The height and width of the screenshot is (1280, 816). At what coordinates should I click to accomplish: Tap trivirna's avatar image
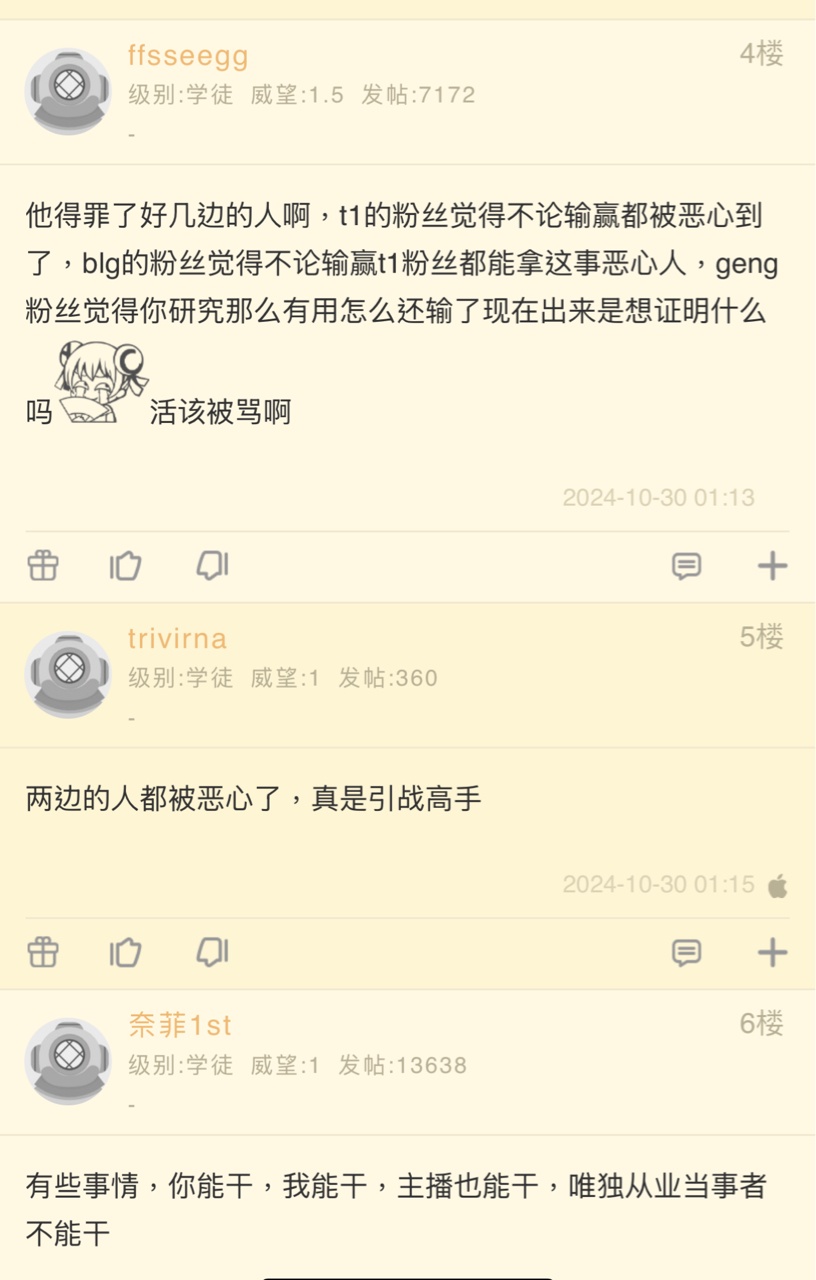[x=68, y=674]
